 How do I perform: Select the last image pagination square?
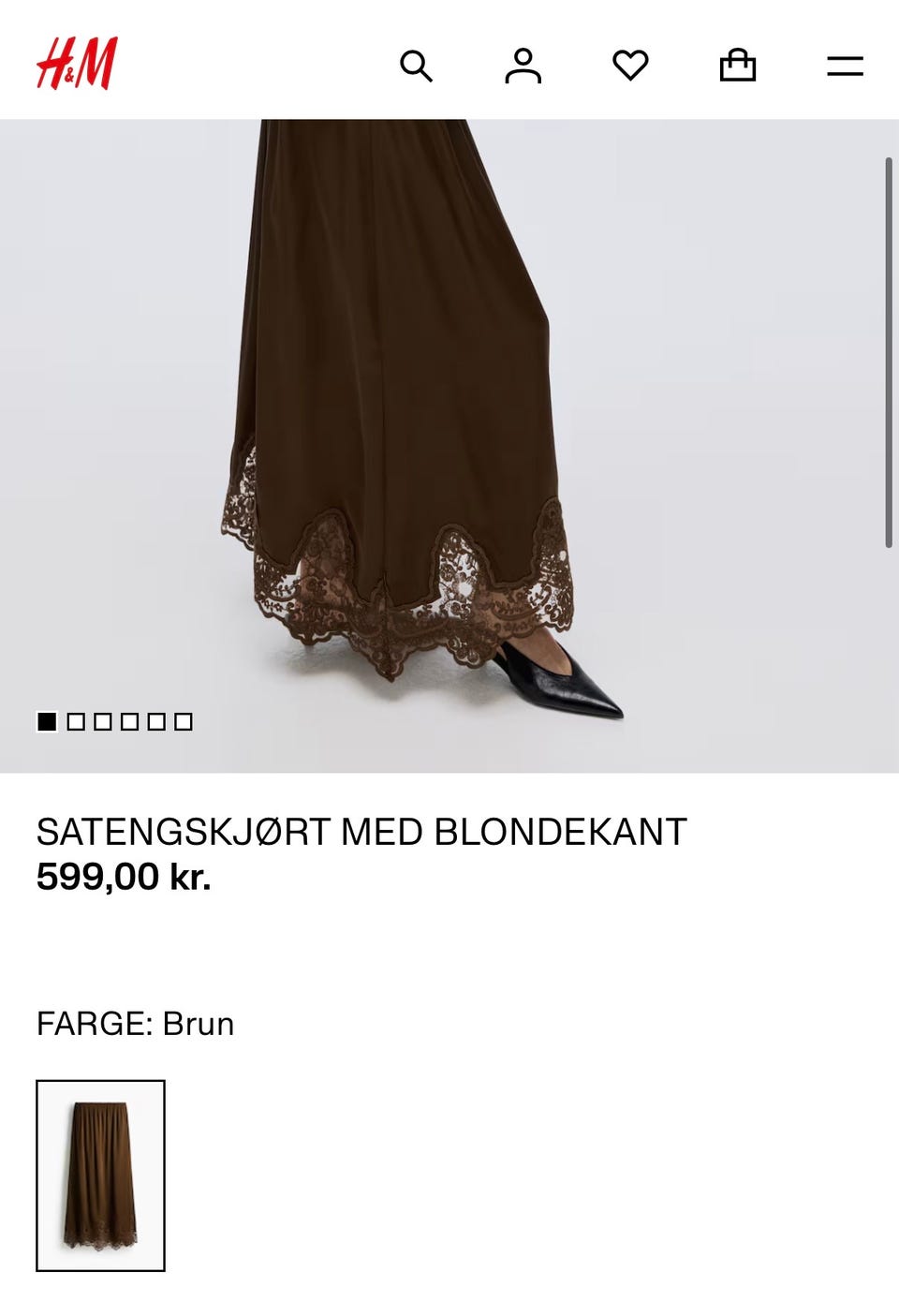pyautogui.click(x=182, y=721)
